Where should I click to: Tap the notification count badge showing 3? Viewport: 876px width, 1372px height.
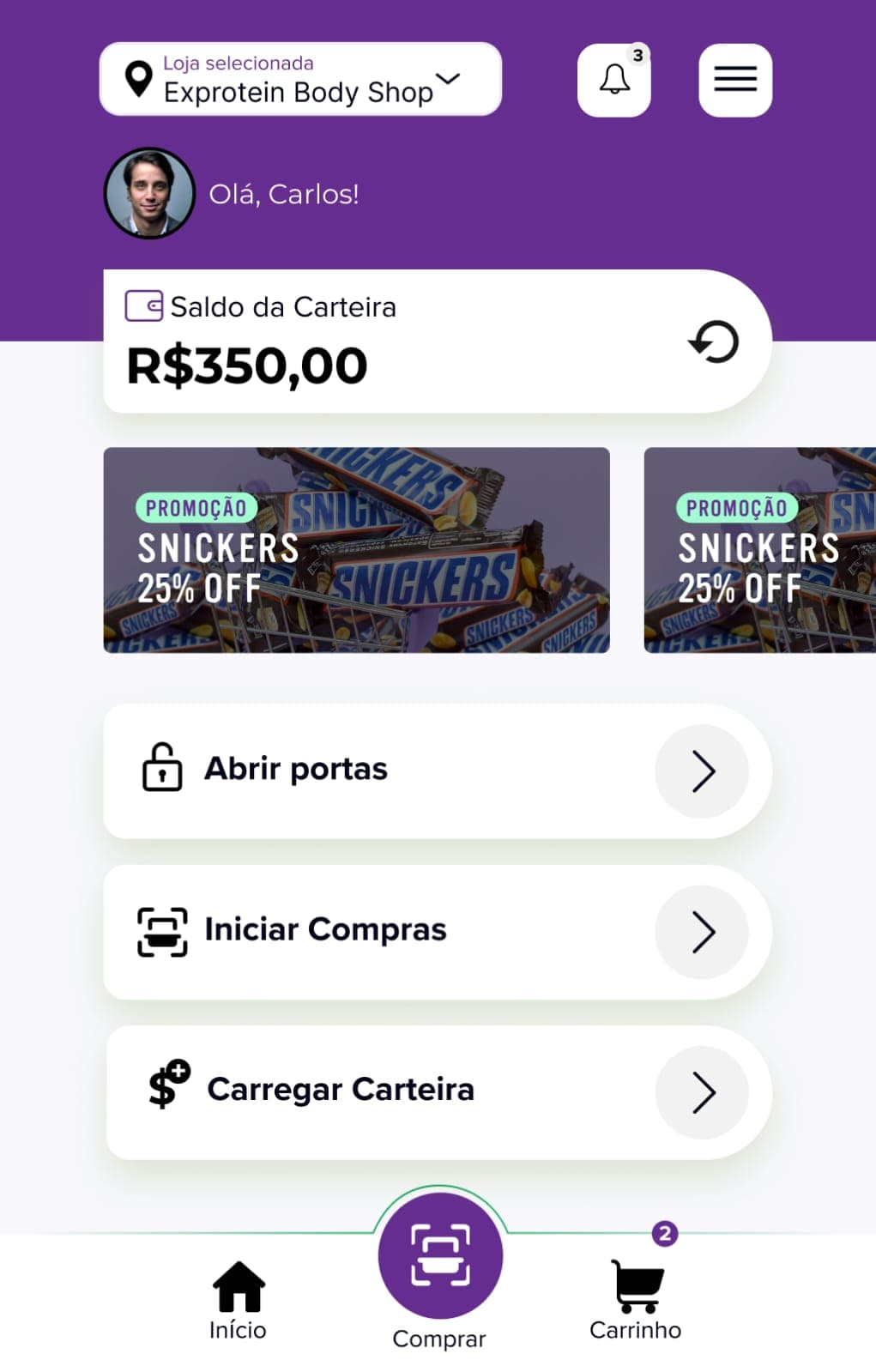pyautogui.click(x=637, y=55)
